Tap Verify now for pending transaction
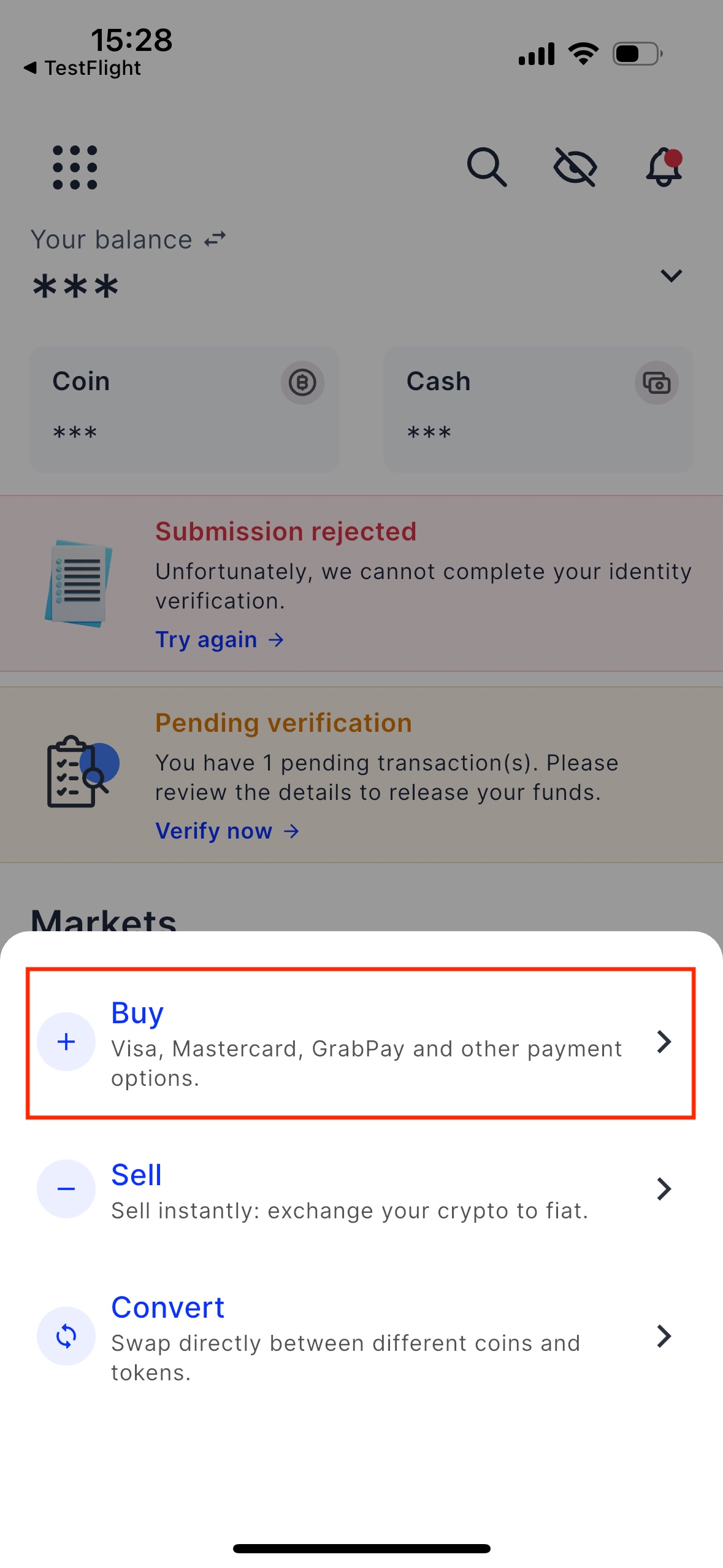Screen dimensions: 723x1568 [x=227, y=831]
